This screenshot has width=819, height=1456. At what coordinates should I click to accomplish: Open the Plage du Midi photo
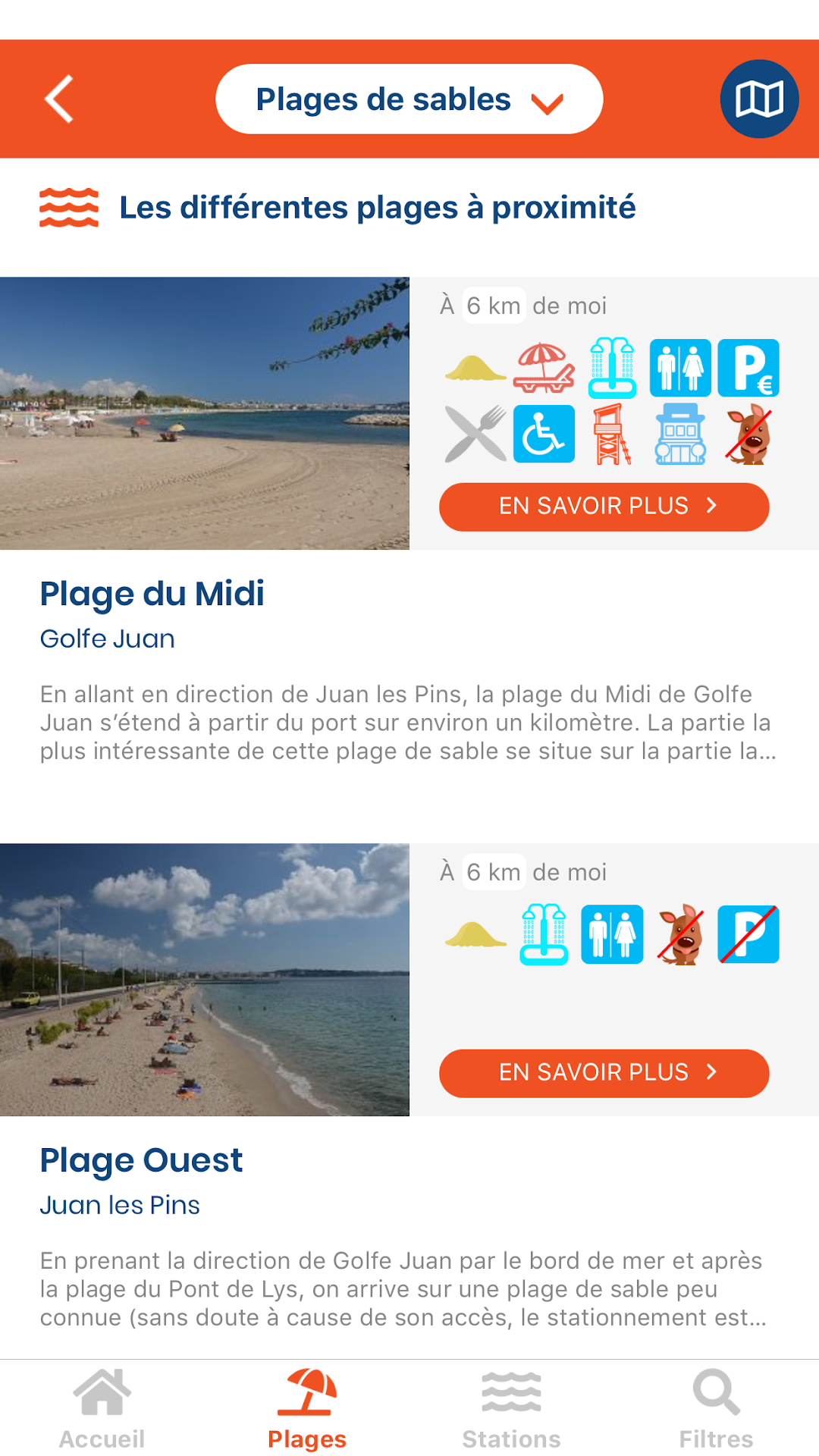205,413
